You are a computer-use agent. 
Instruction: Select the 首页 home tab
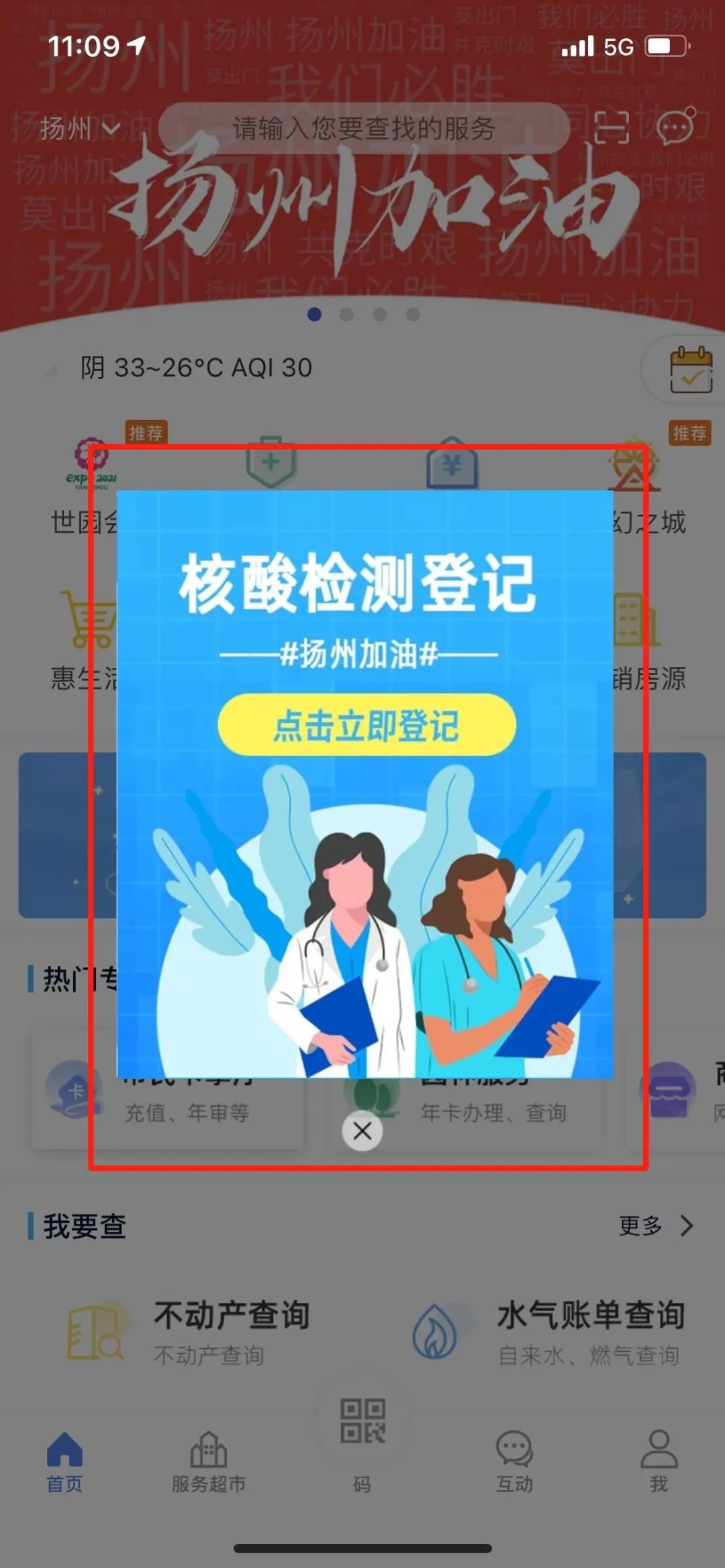tap(64, 1463)
